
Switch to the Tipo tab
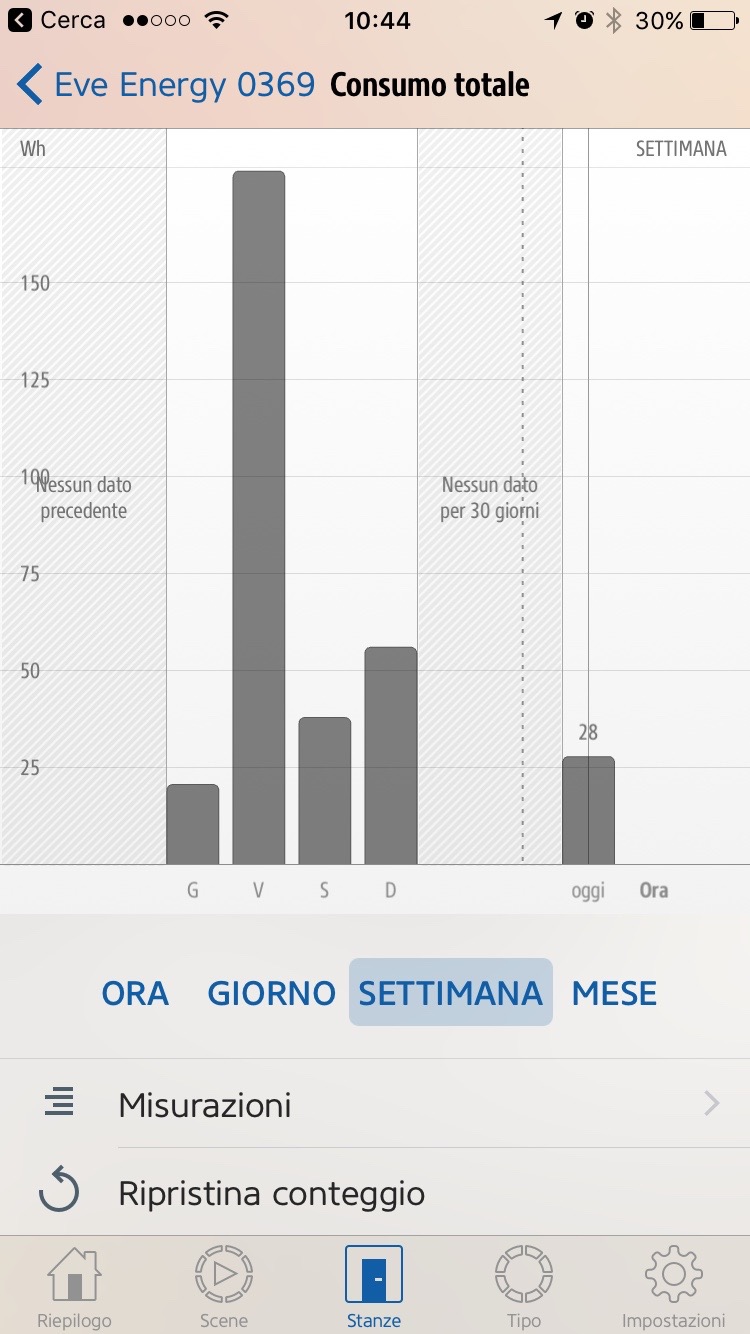point(524,1286)
